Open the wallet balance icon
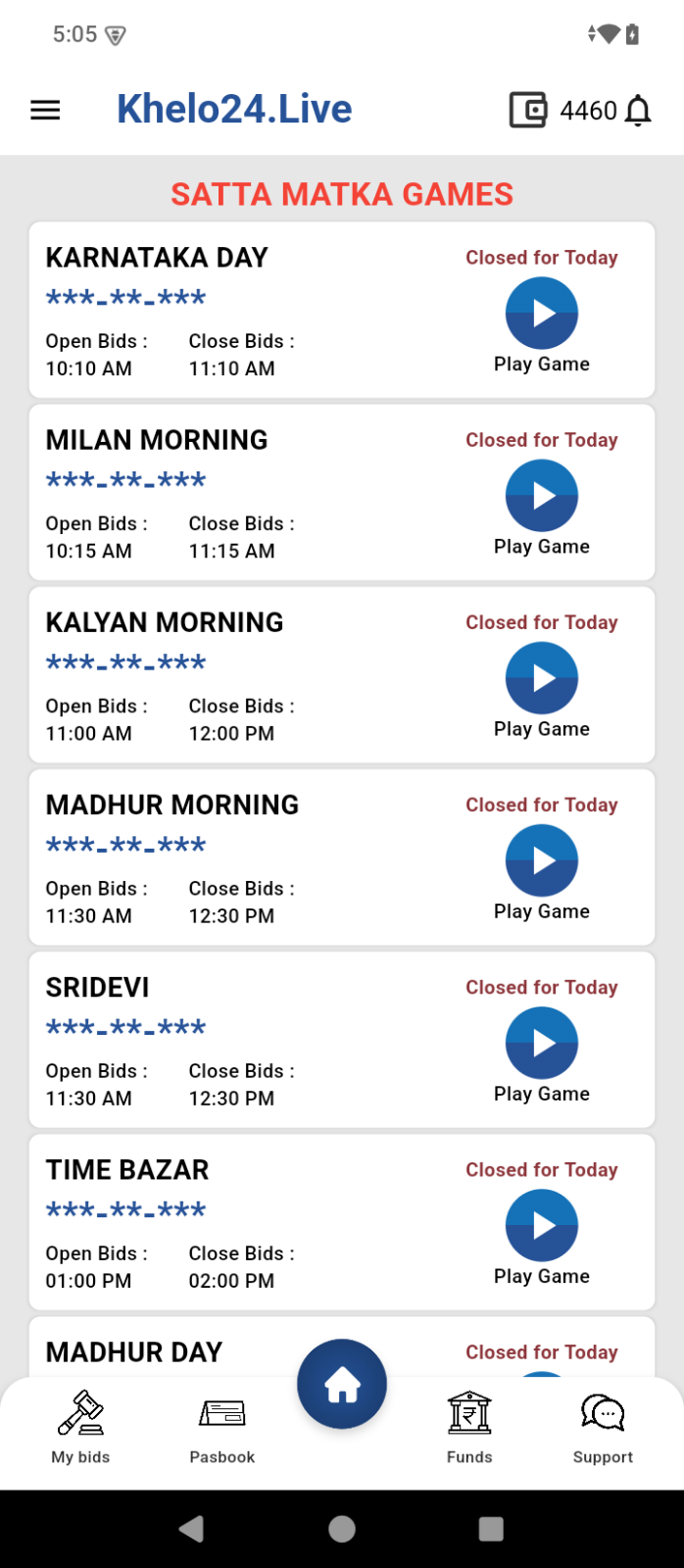The height and width of the screenshot is (1568, 684). pos(528,110)
